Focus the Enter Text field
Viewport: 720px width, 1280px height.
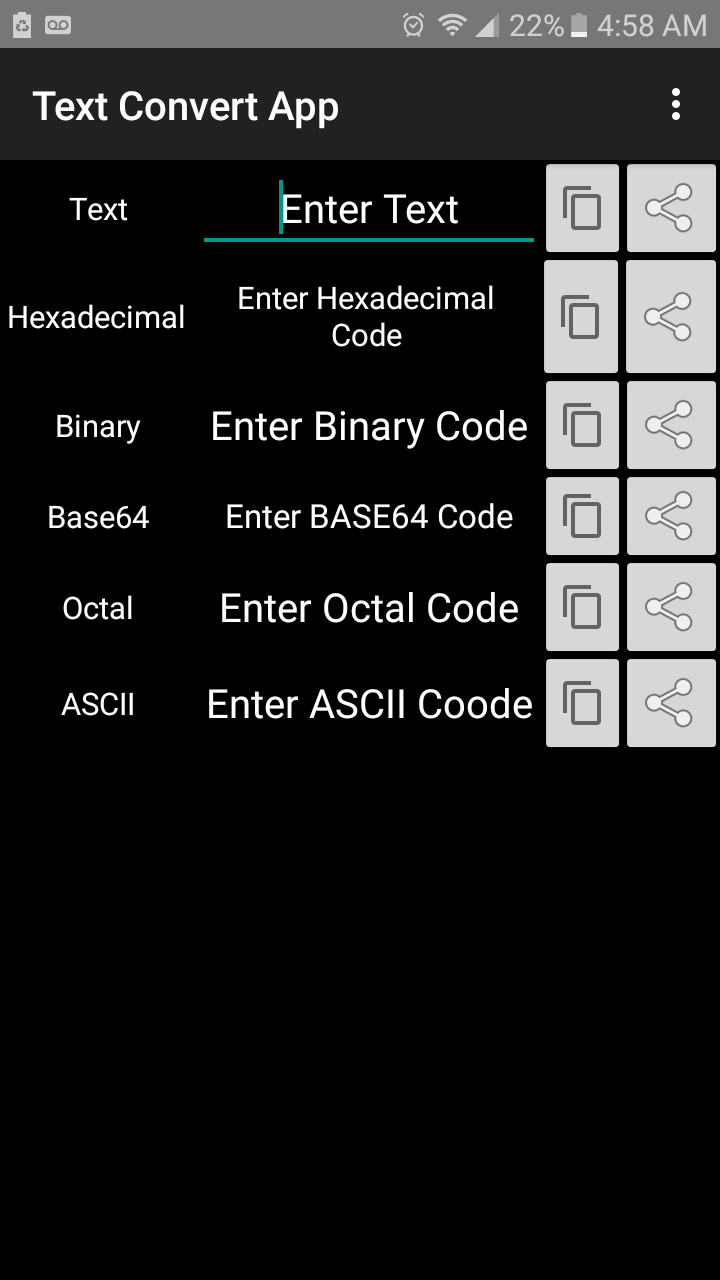click(x=369, y=210)
